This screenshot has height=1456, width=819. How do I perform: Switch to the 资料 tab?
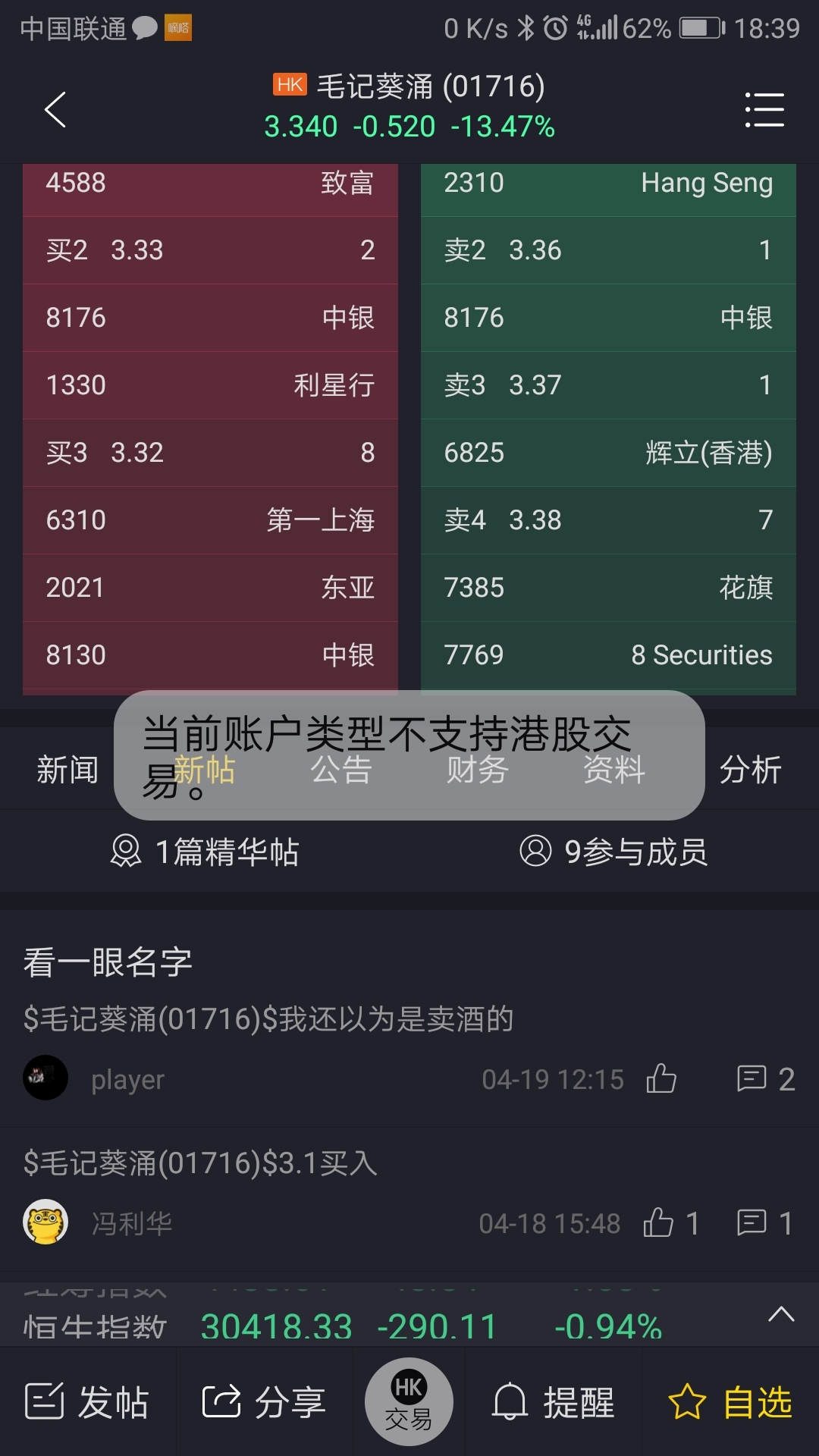[613, 770]
